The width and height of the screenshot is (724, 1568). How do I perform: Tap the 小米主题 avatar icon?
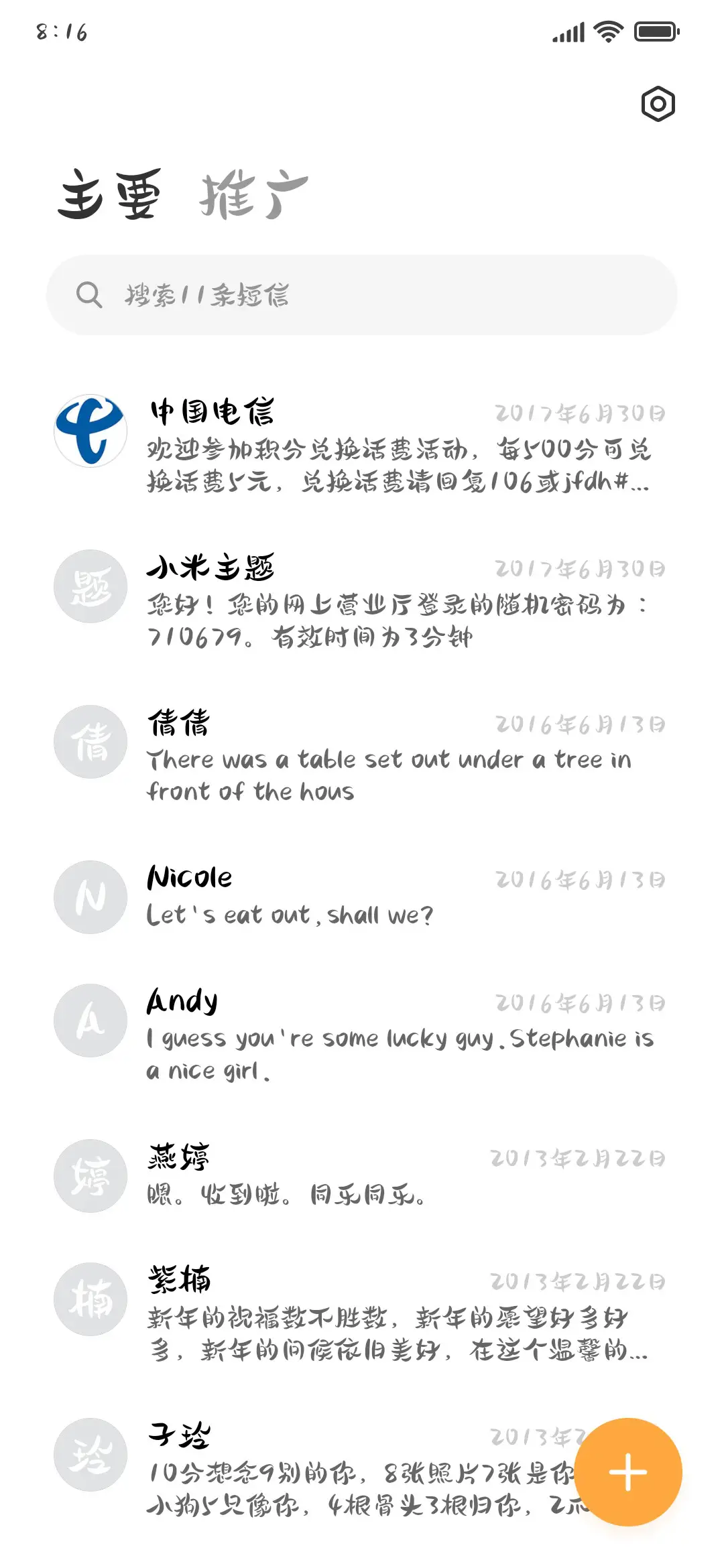pyautogui.click(x=90, y=586)
